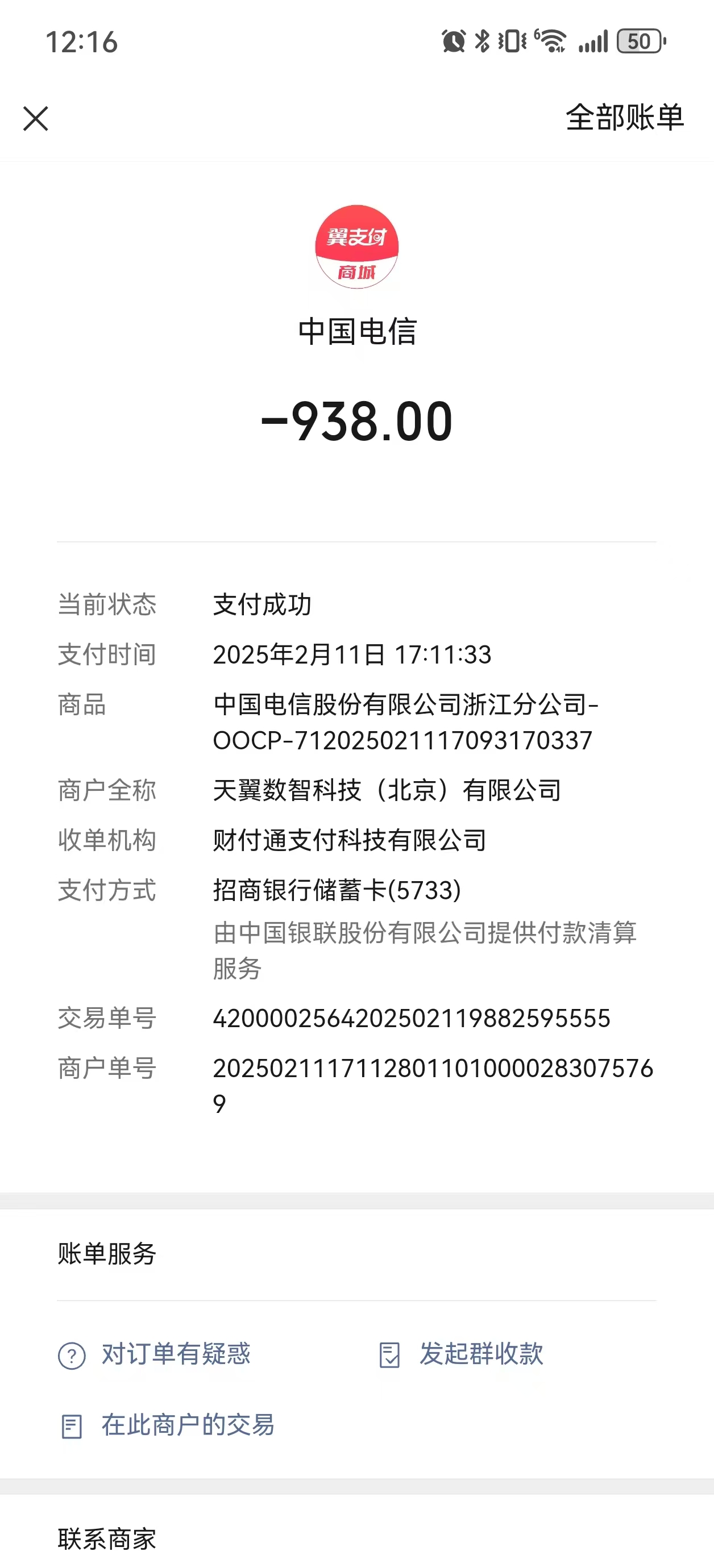Tap 对订单有疑惑 for order help
714x1568 pixels.
coord(155,1354)
